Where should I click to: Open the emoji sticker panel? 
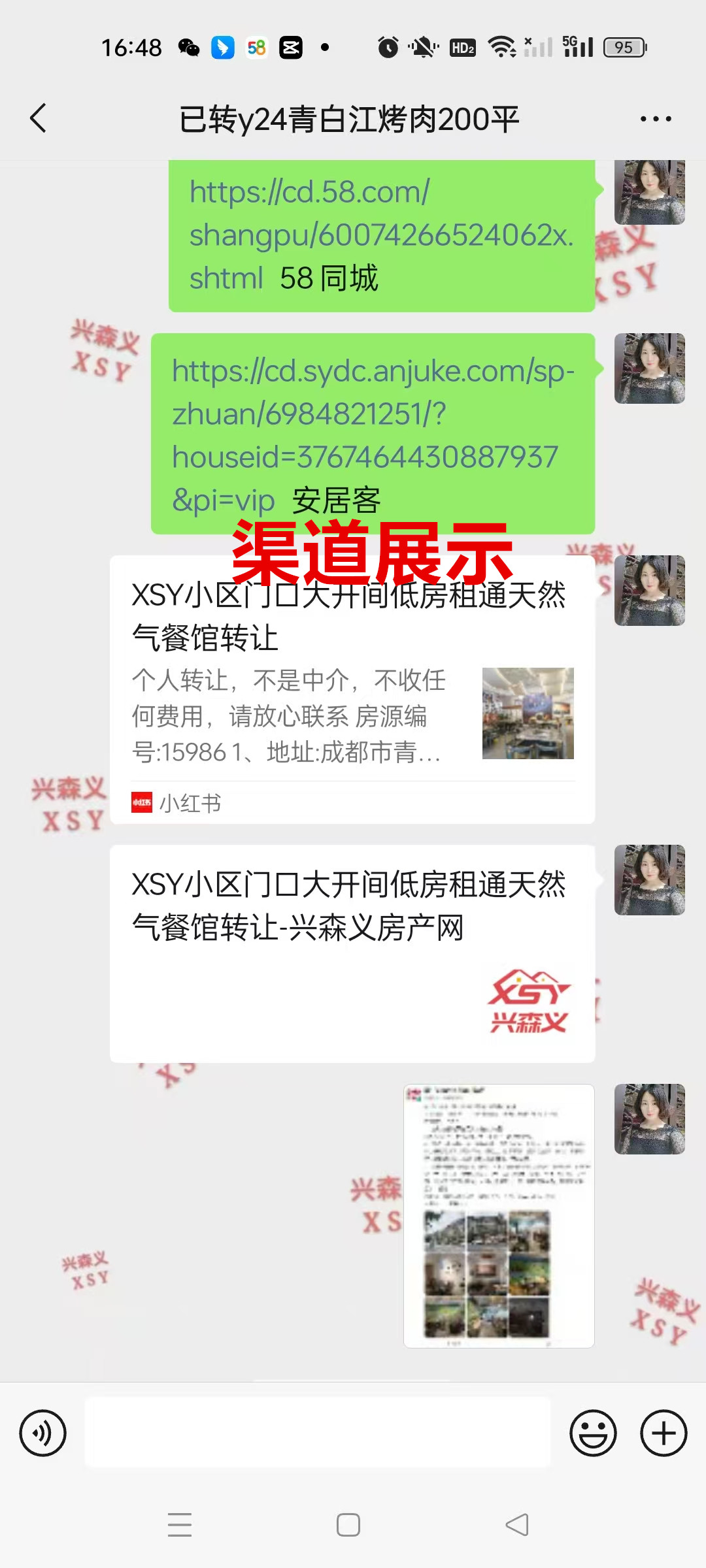click(593, 1433)
